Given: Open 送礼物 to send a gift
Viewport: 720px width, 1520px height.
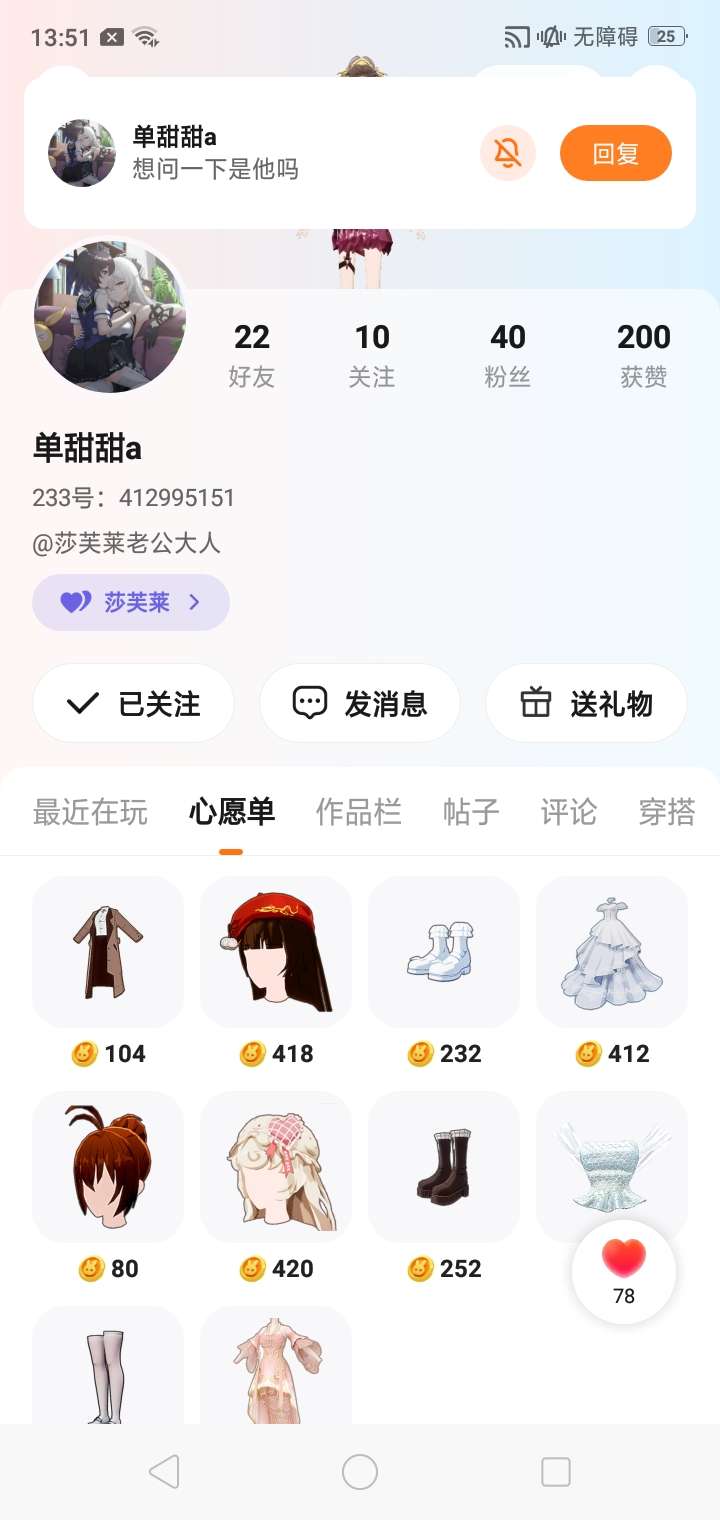Looking at the screenshot, I should point(586,703).
